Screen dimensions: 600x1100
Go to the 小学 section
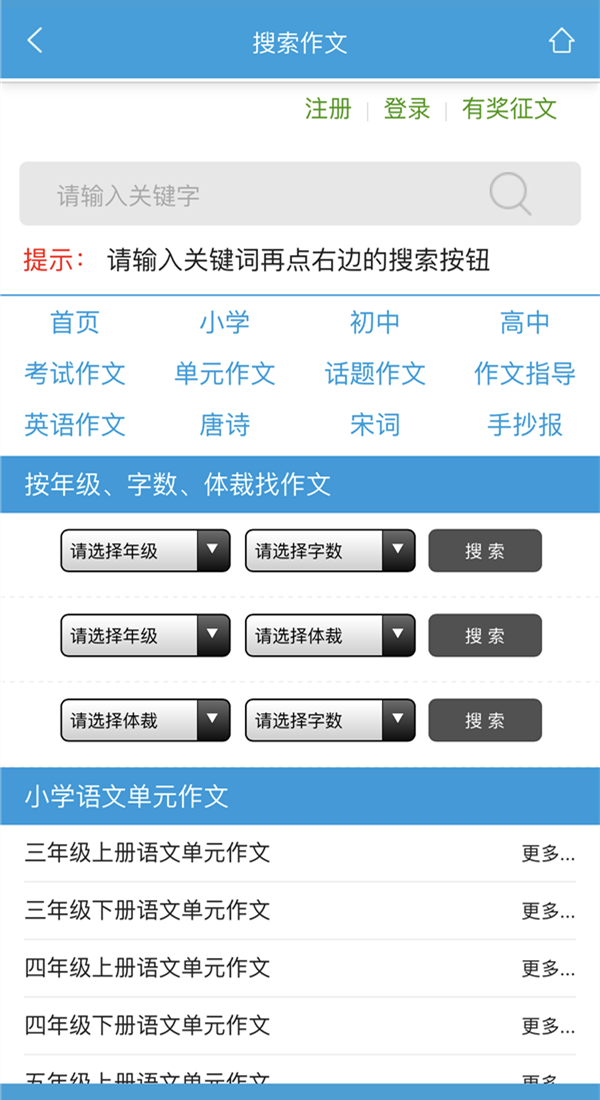point(224,323)
